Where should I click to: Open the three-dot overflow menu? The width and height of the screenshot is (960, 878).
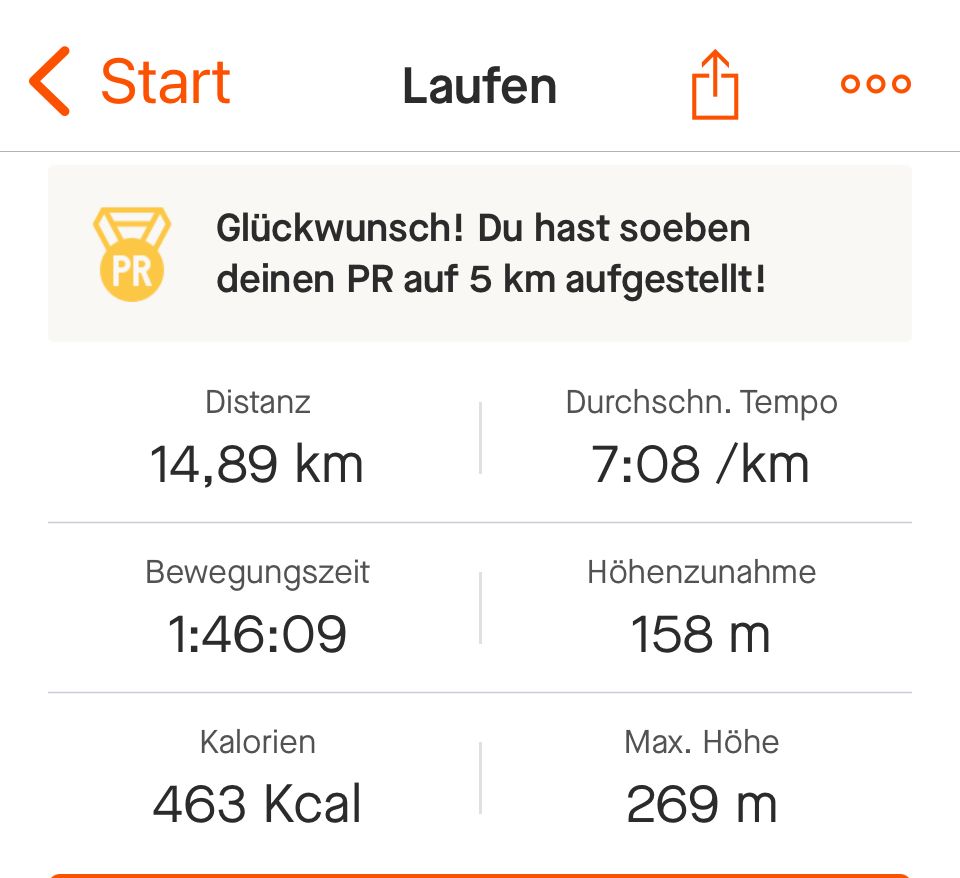point(876,85)
